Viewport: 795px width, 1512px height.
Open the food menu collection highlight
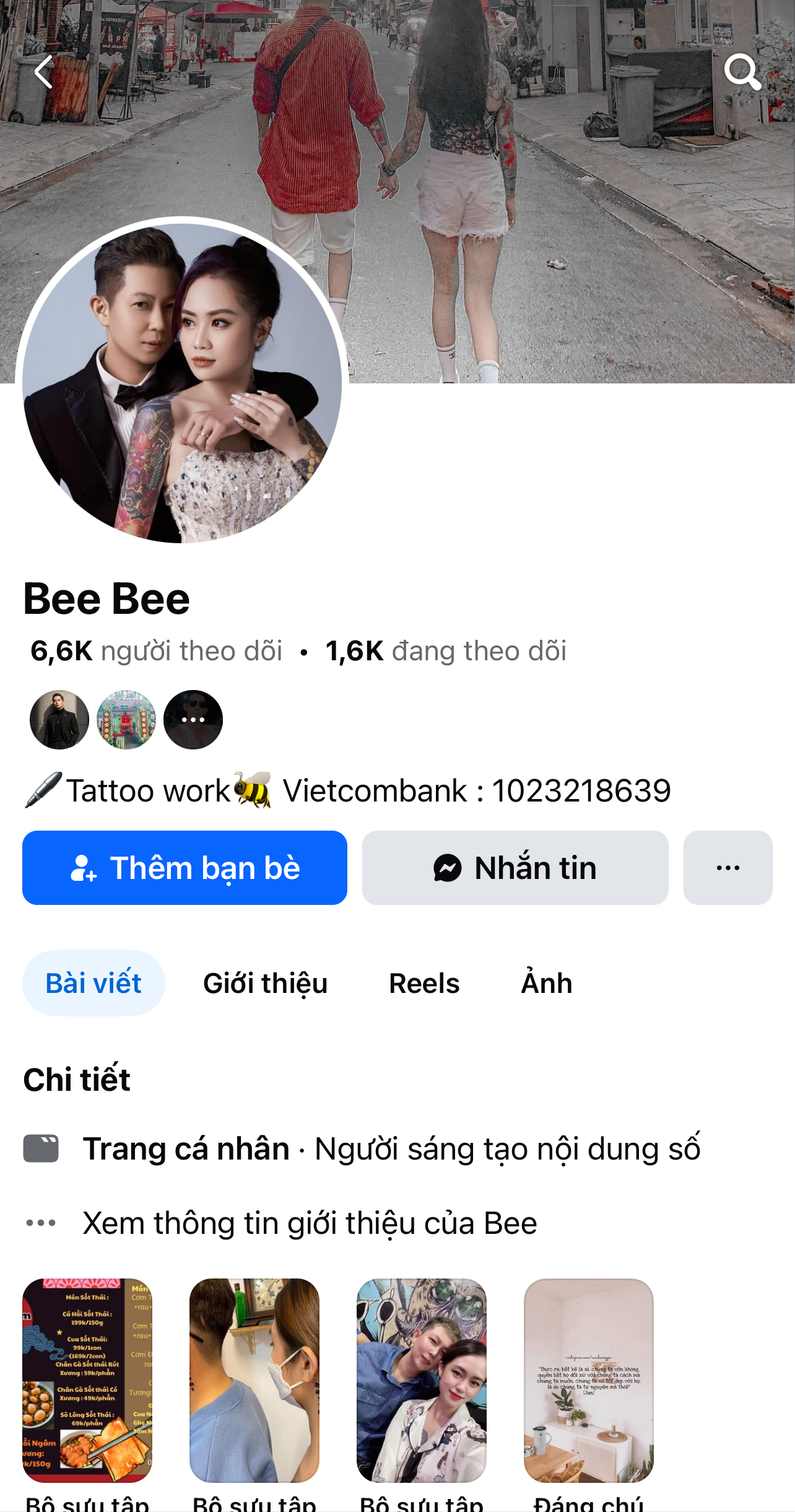[87, 1380]
